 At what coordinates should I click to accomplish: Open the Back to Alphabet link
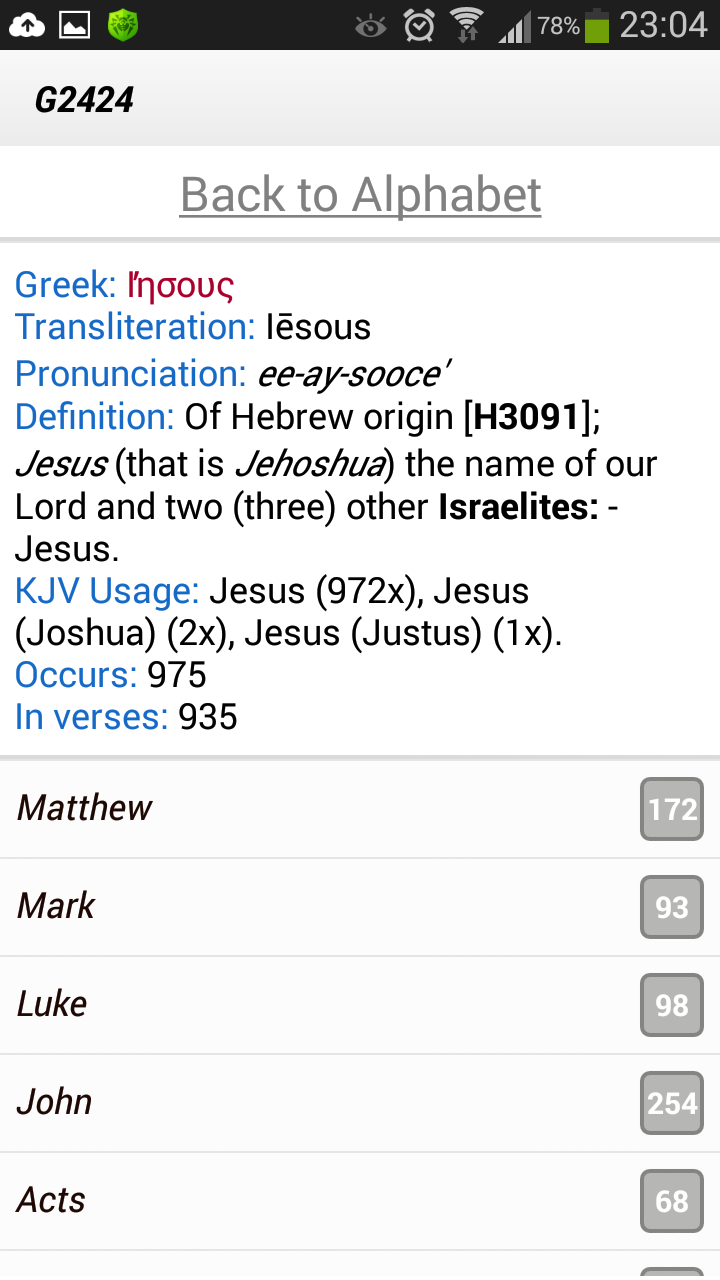pos(360,194)
